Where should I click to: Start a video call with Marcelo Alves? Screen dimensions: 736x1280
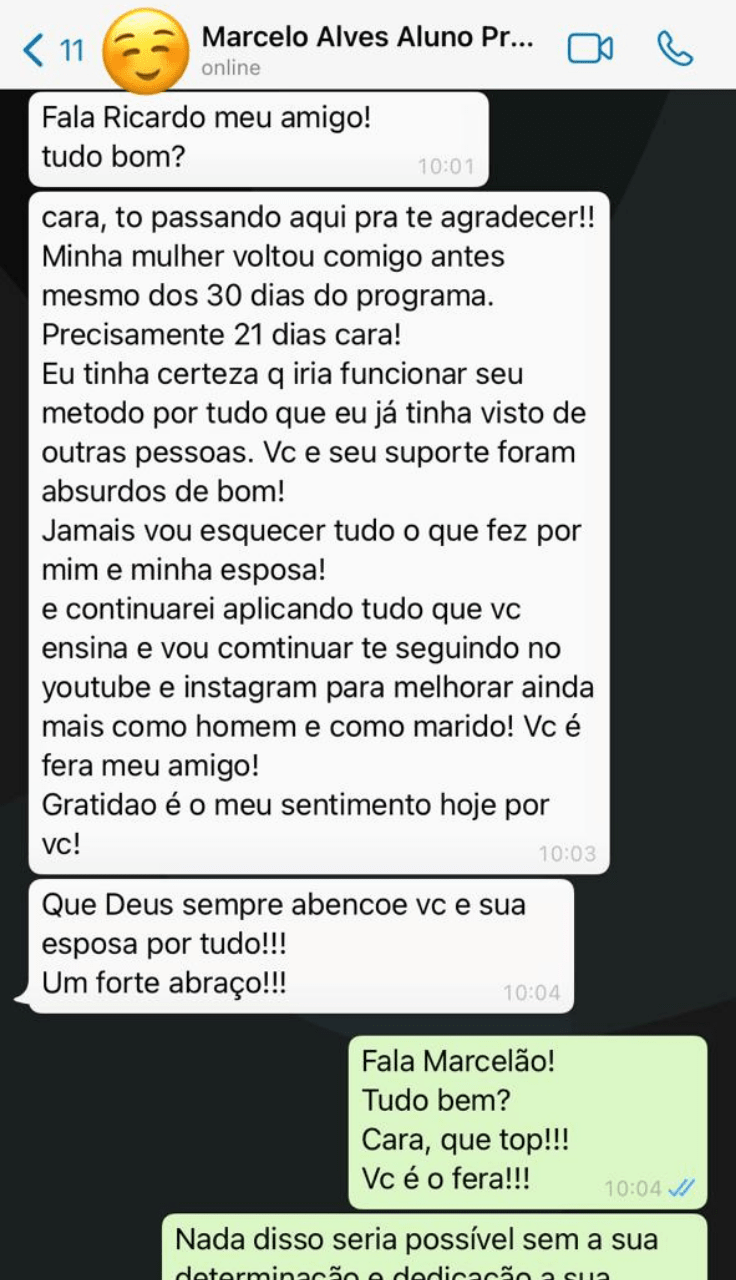tap(590, 49)
